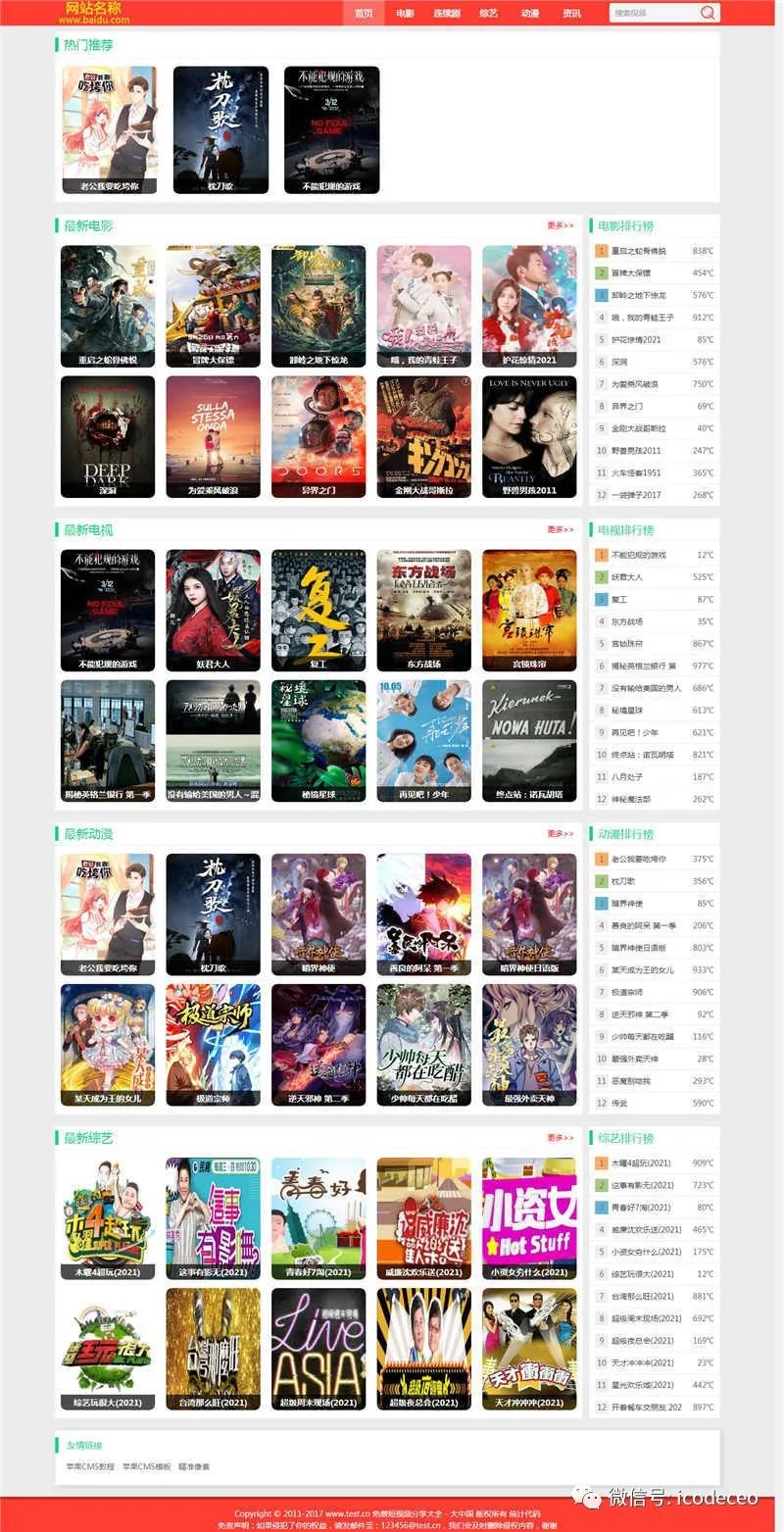Open the 苹果CMS教程 friendly link
Viewport: 784px width, 1532px height.
point(90,1466)
